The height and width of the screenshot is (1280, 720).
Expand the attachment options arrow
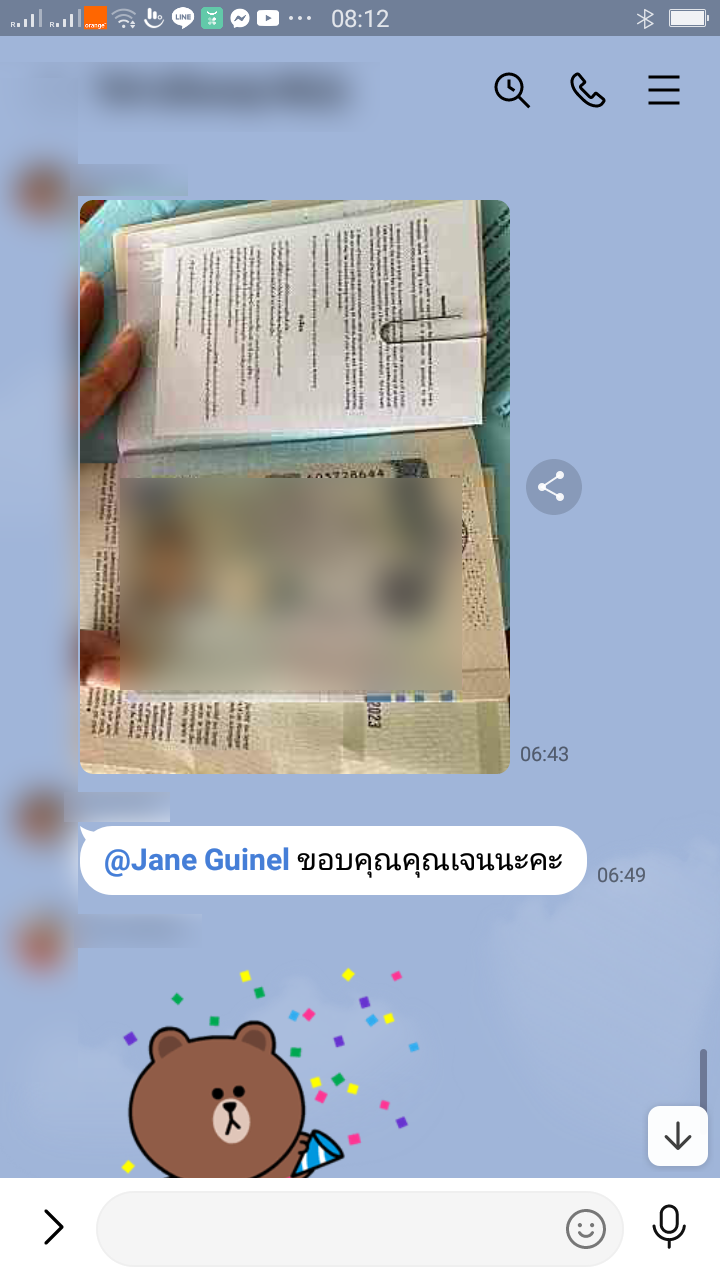pyautogui.click(x=53, y=1227)
